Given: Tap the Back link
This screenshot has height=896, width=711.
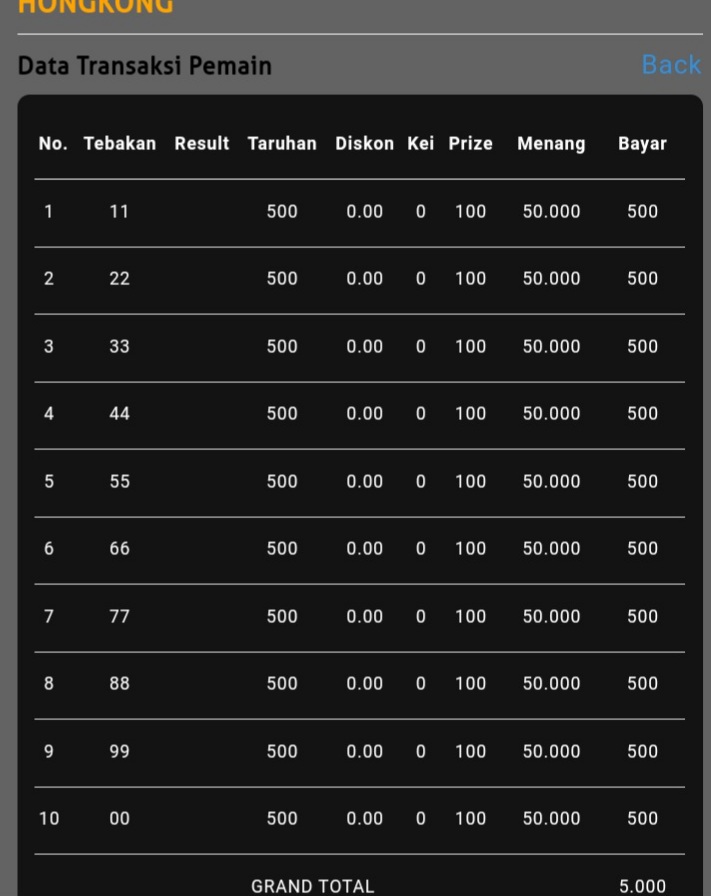Looking at the screenshot, I should 670,65.
